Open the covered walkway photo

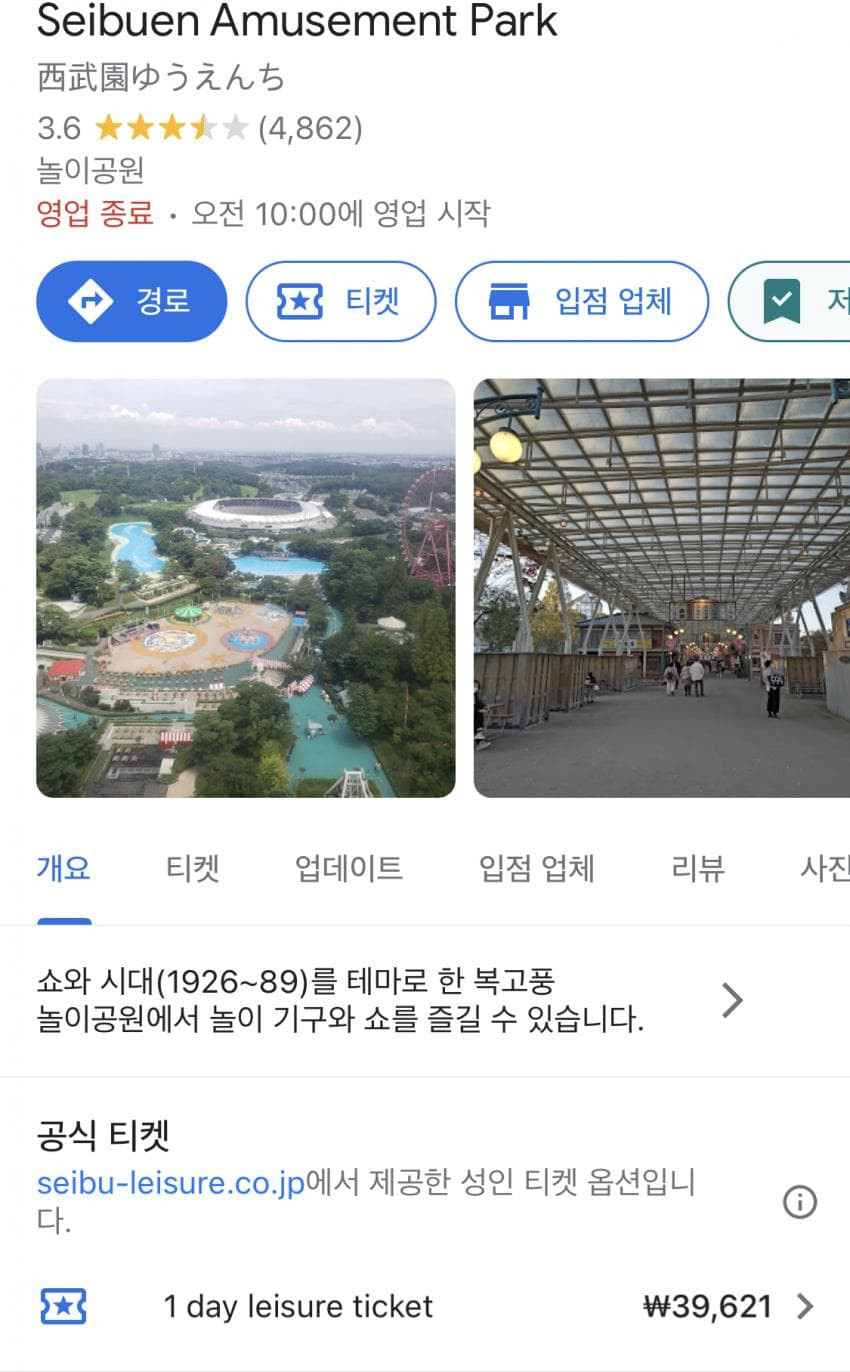tap(661, 588)
